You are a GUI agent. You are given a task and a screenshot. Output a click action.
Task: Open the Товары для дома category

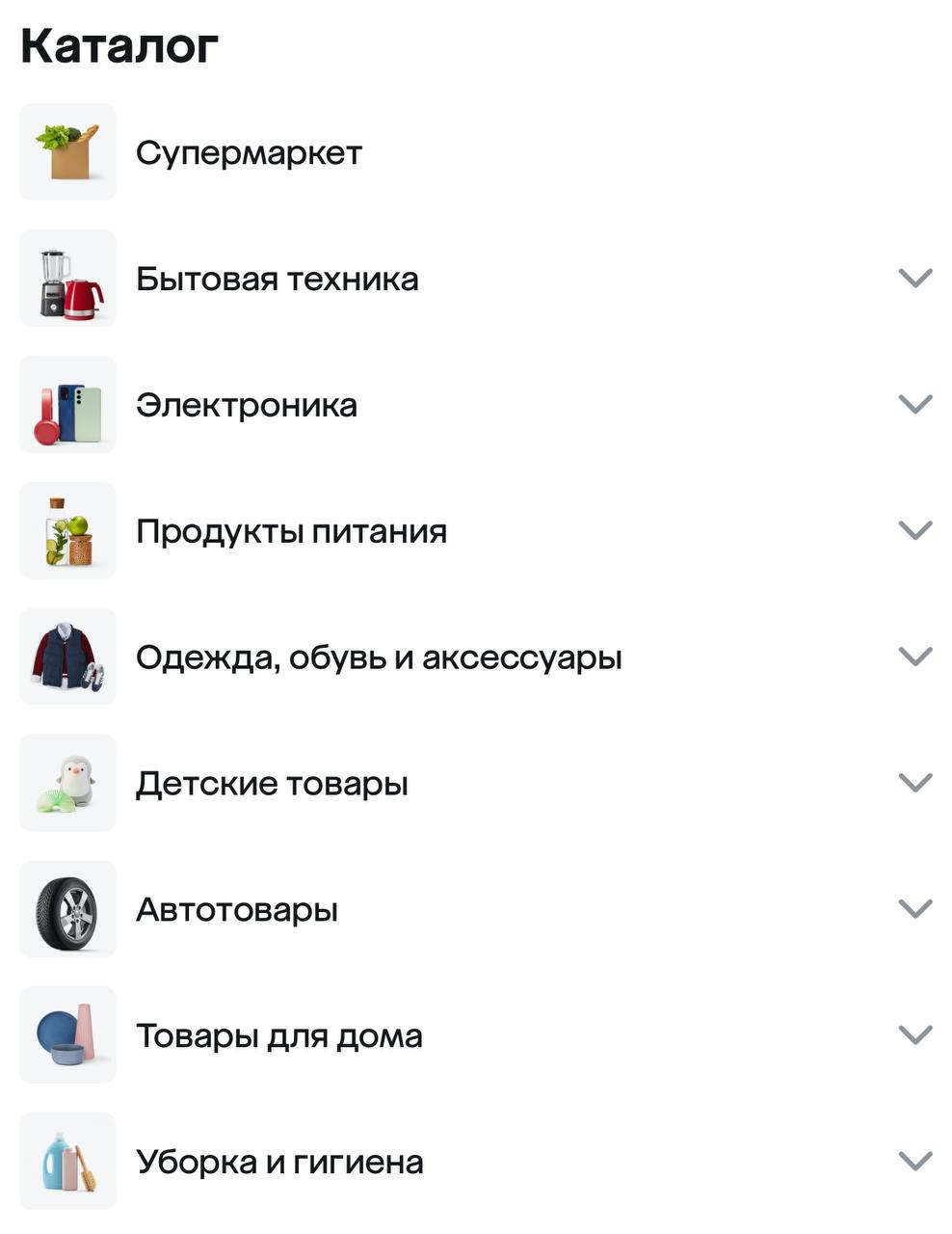coord(280,1035)
